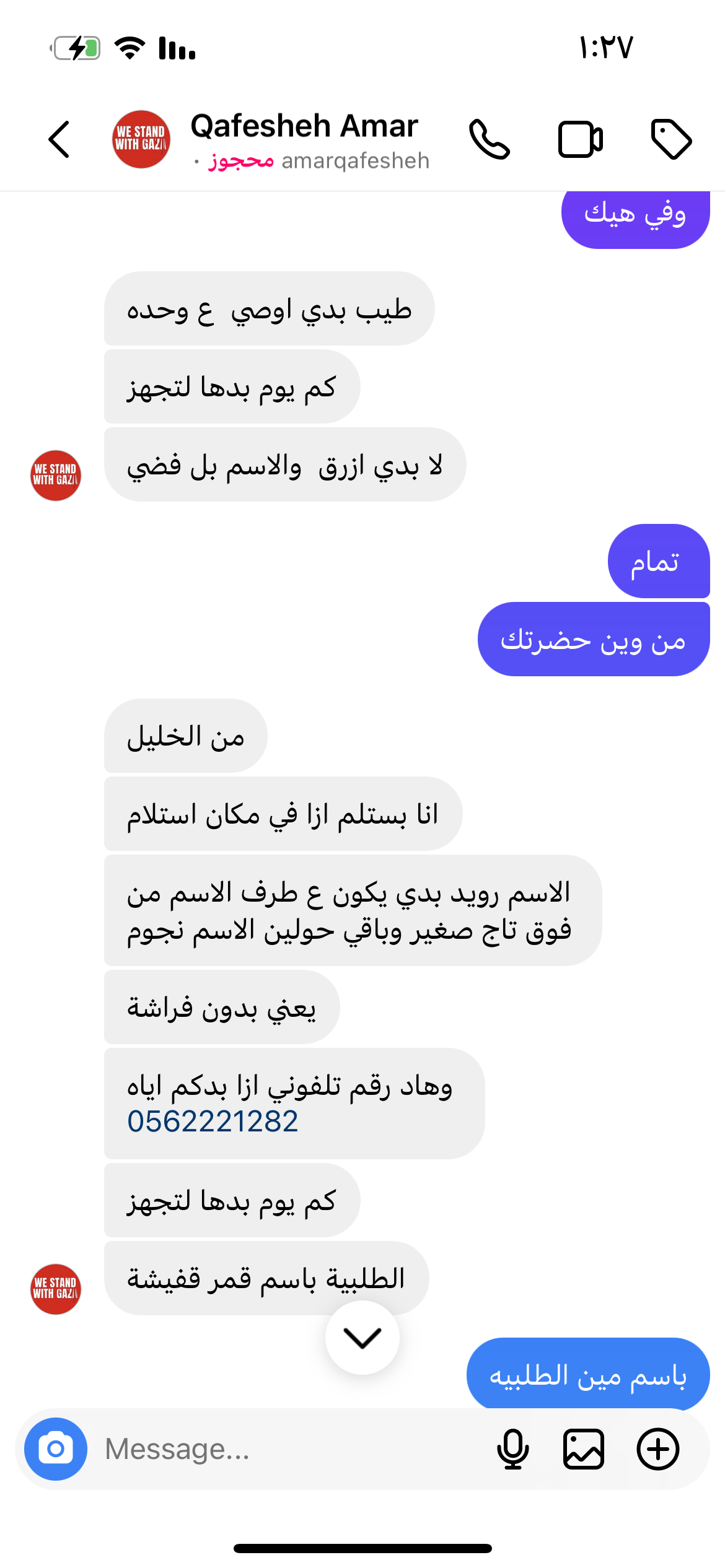725x1568 pixels.
Task: Open more attachment options plus icon
Action: coord(658,1449)
